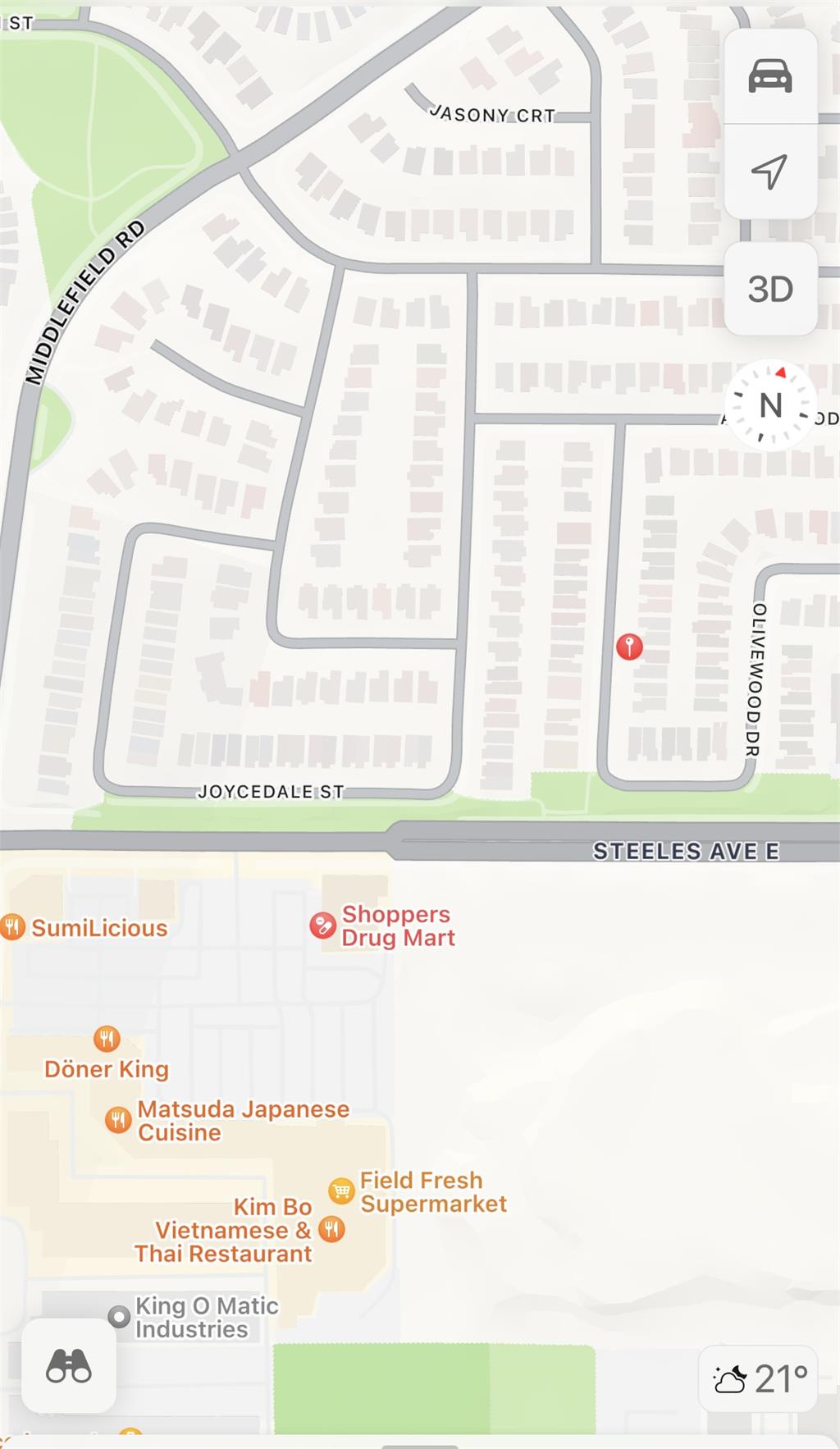Image resolution: width=840 pixels, height=1449 pixels.
Task: Open Look Around binoculars button
Action: pos(69,1365)
